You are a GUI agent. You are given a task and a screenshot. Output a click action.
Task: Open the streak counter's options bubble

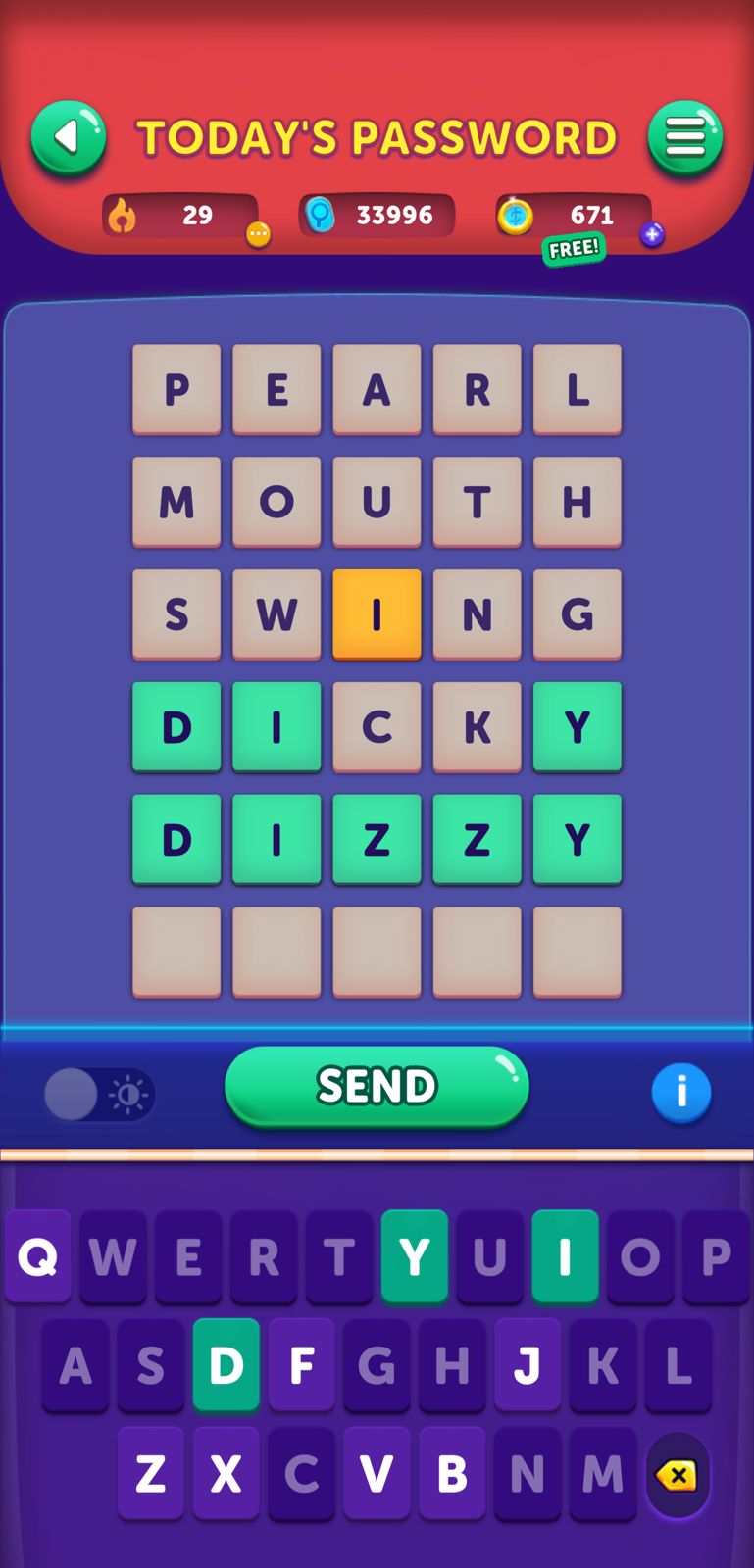tap(258, 234)
